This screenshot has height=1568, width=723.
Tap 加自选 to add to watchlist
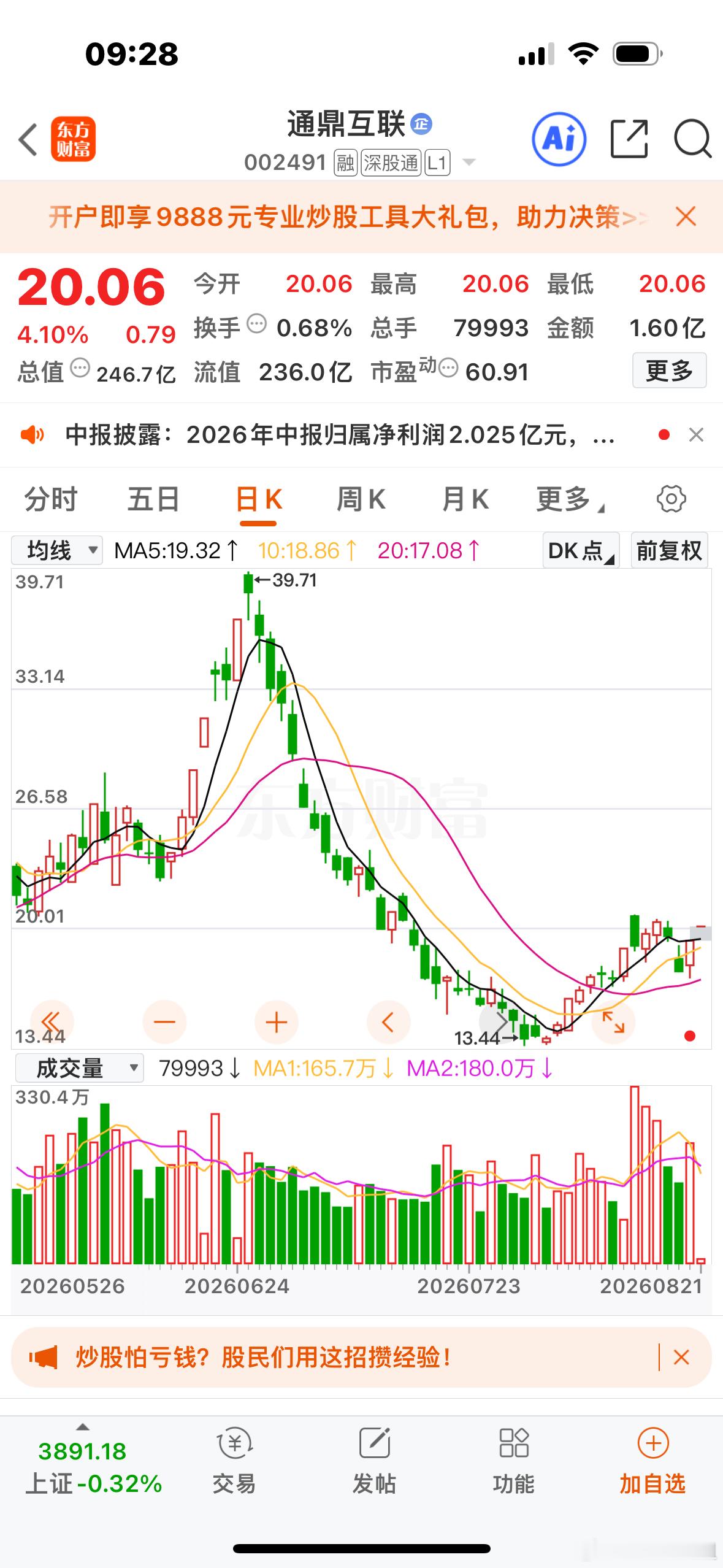point(652,1461)
